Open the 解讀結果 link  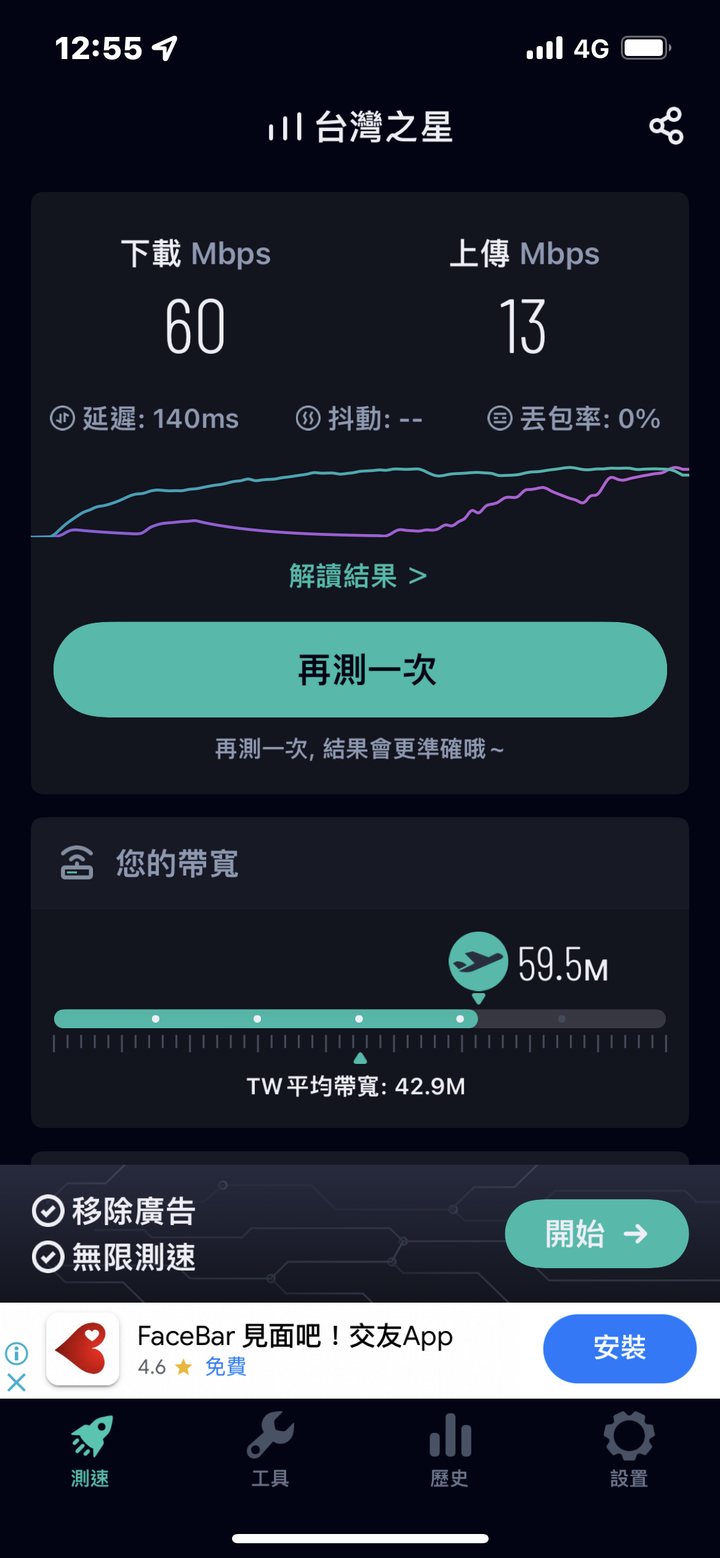[358, 576]
